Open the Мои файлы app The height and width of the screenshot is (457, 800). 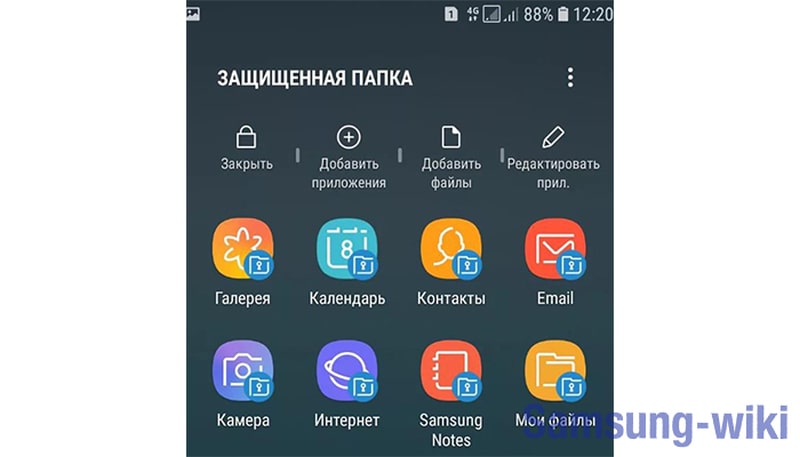pyautogui.click(x=555, y=370)
